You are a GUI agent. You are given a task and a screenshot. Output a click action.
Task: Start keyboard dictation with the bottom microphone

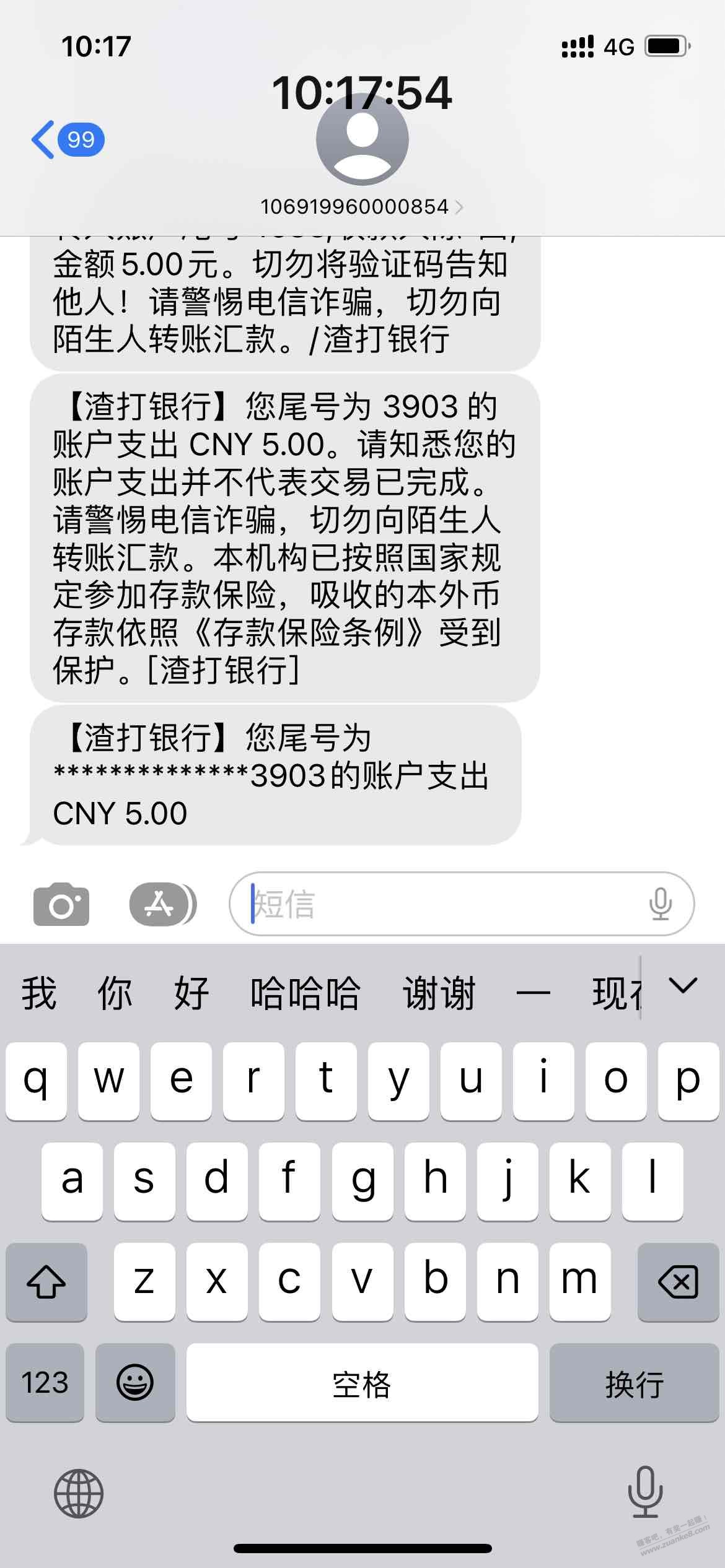coord(645,1491)
